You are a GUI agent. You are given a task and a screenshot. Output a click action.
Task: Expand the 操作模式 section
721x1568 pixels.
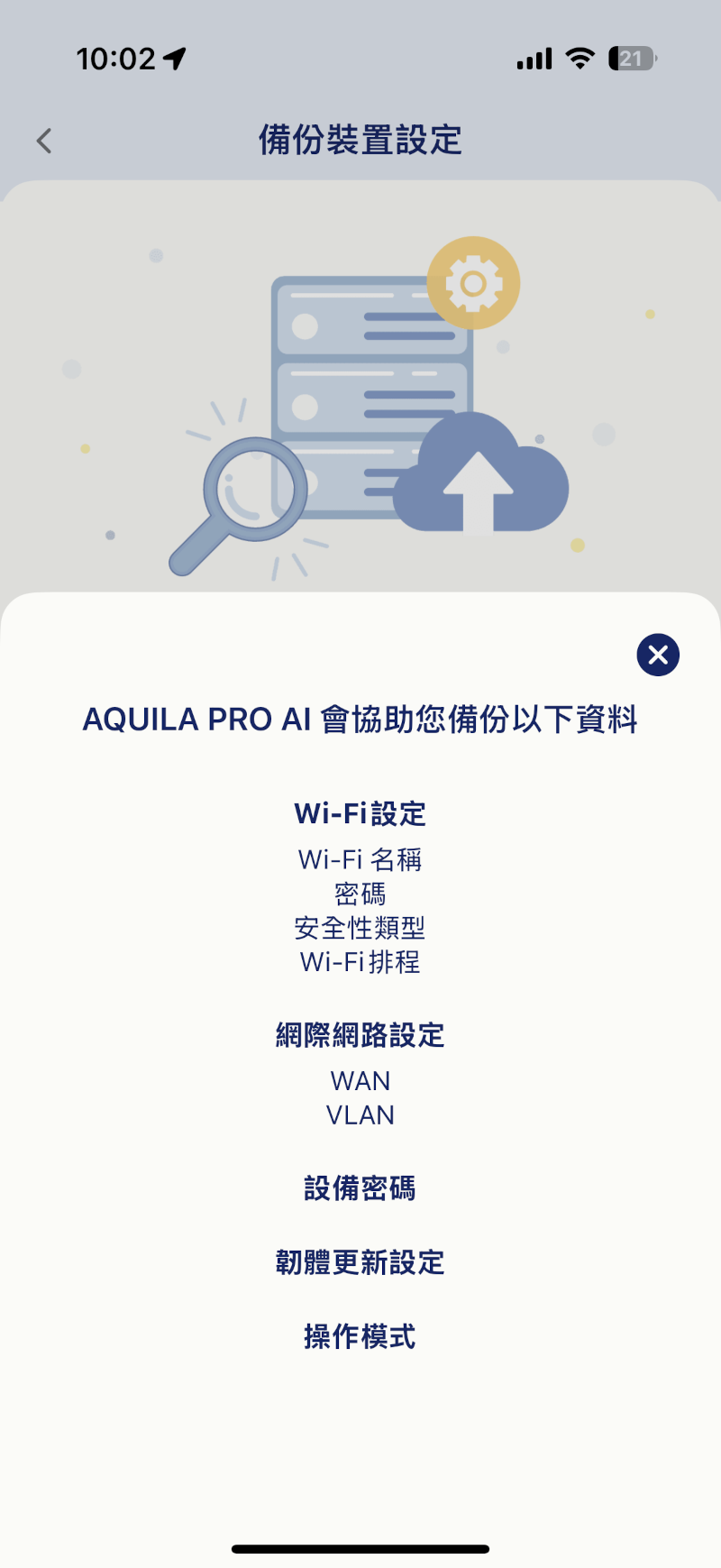(x=360, y=1337)
